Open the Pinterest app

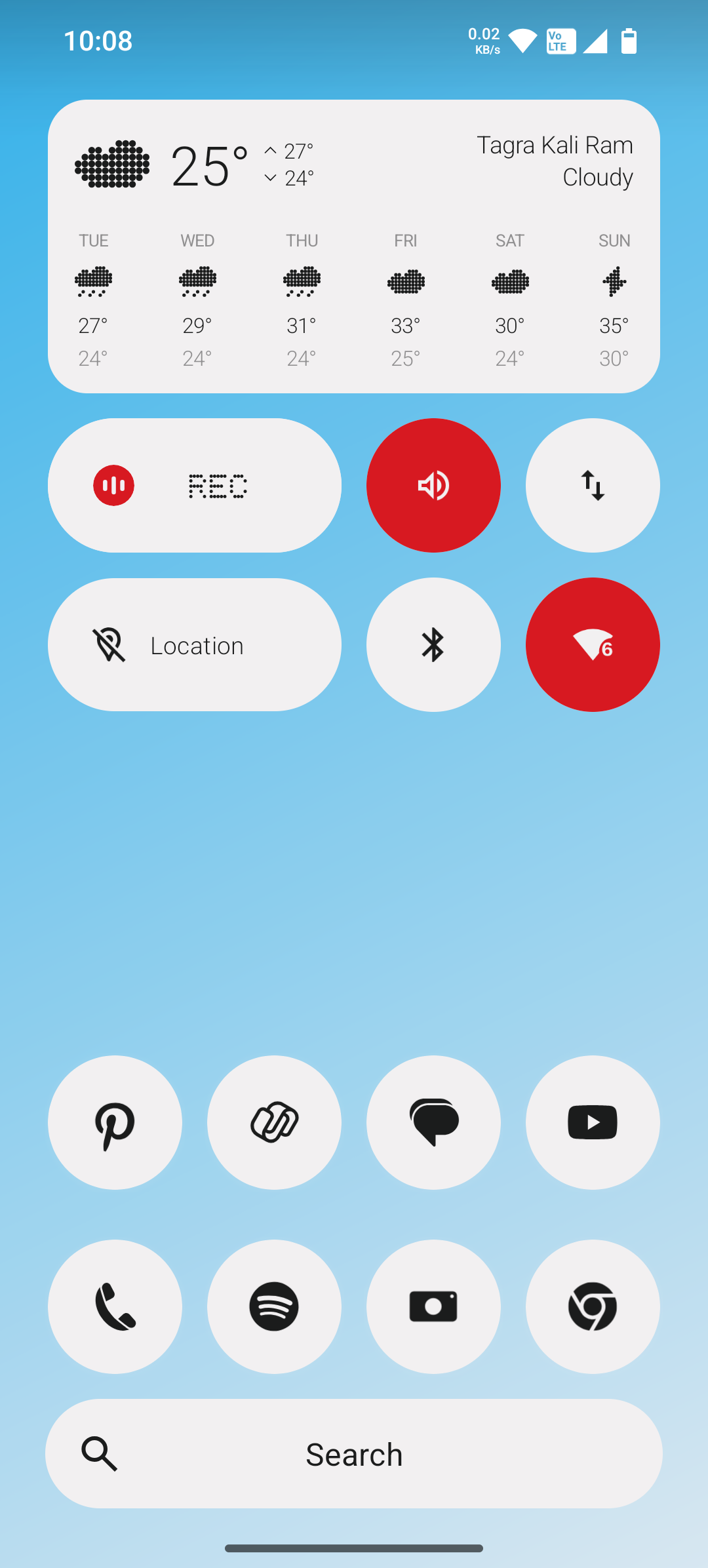coord(115,1122)
